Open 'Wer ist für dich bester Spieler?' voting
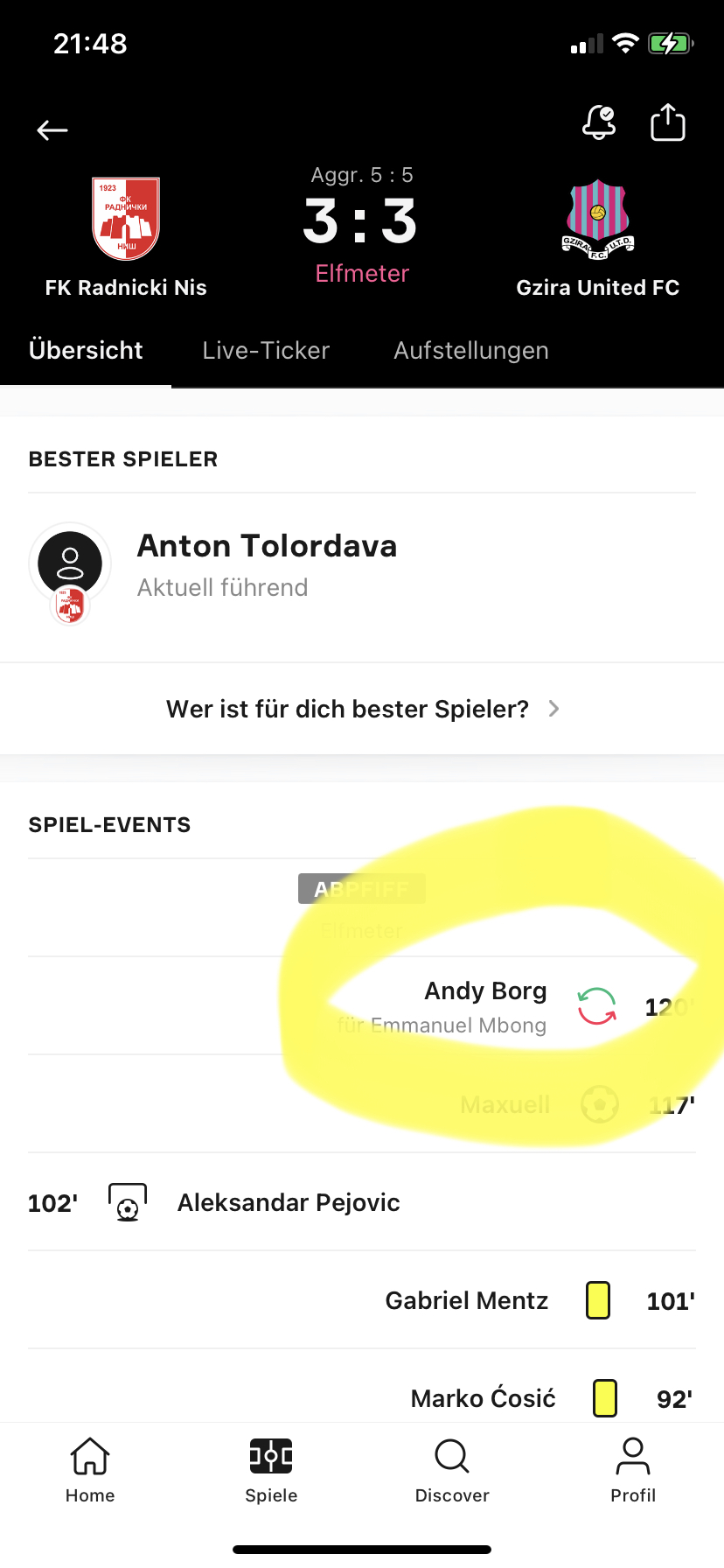 [x=362, y=709]
